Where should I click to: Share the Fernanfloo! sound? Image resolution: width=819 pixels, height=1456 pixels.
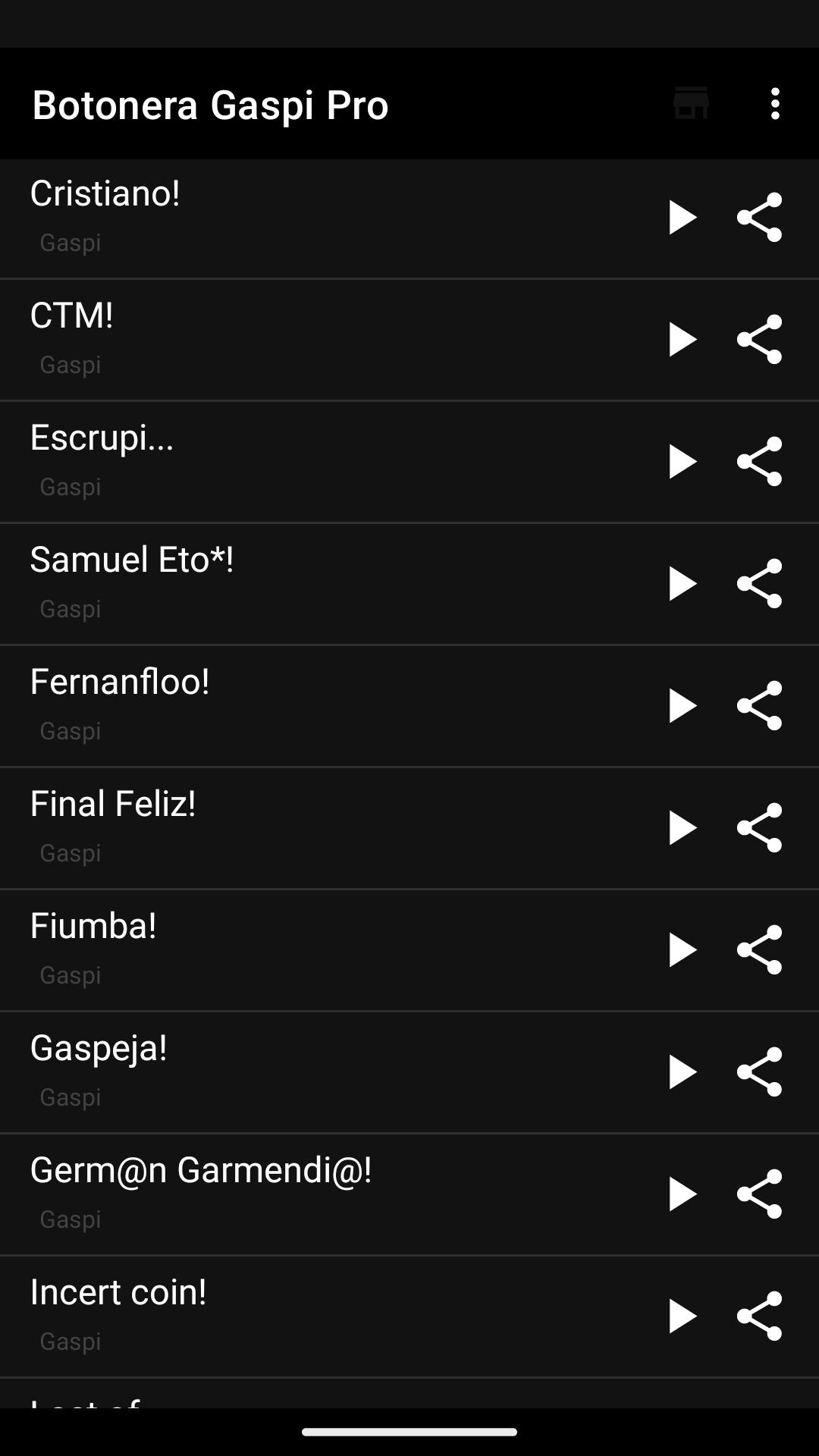click(759, 706)
